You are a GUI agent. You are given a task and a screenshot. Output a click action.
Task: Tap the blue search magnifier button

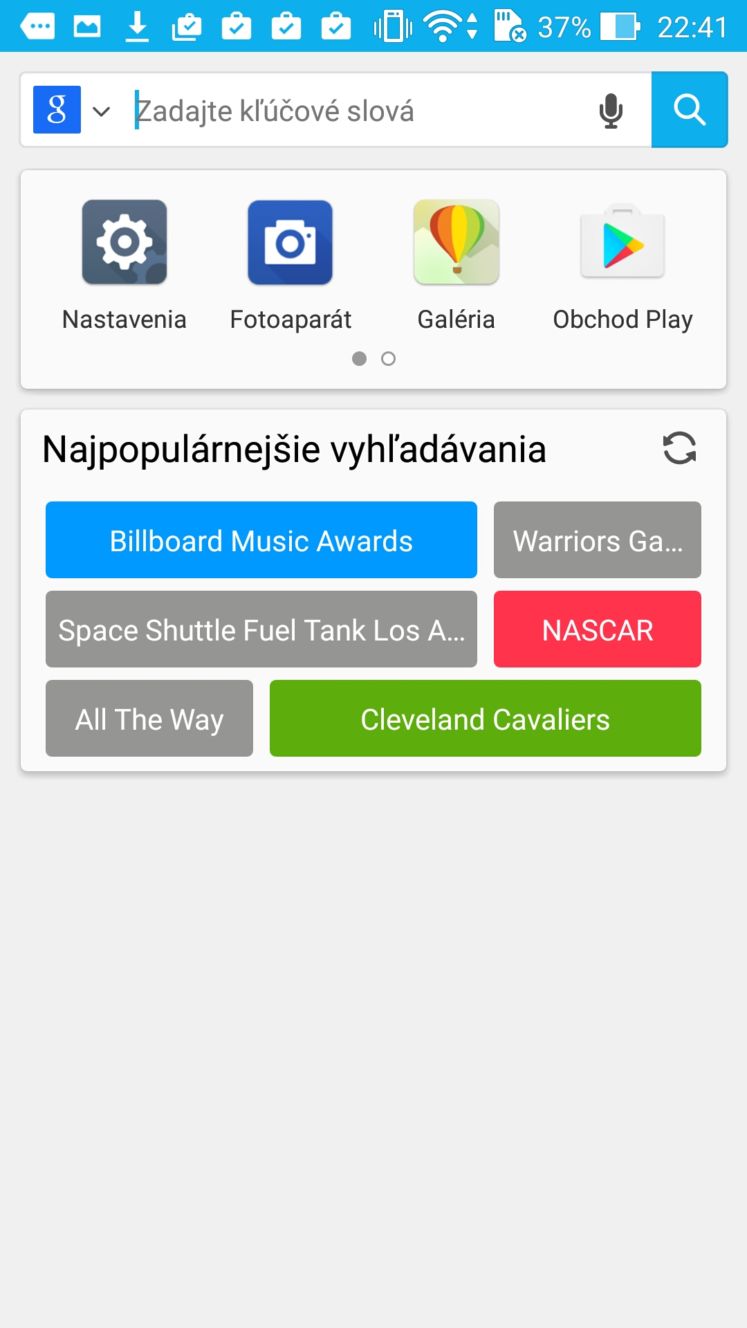tap(689, 109)
